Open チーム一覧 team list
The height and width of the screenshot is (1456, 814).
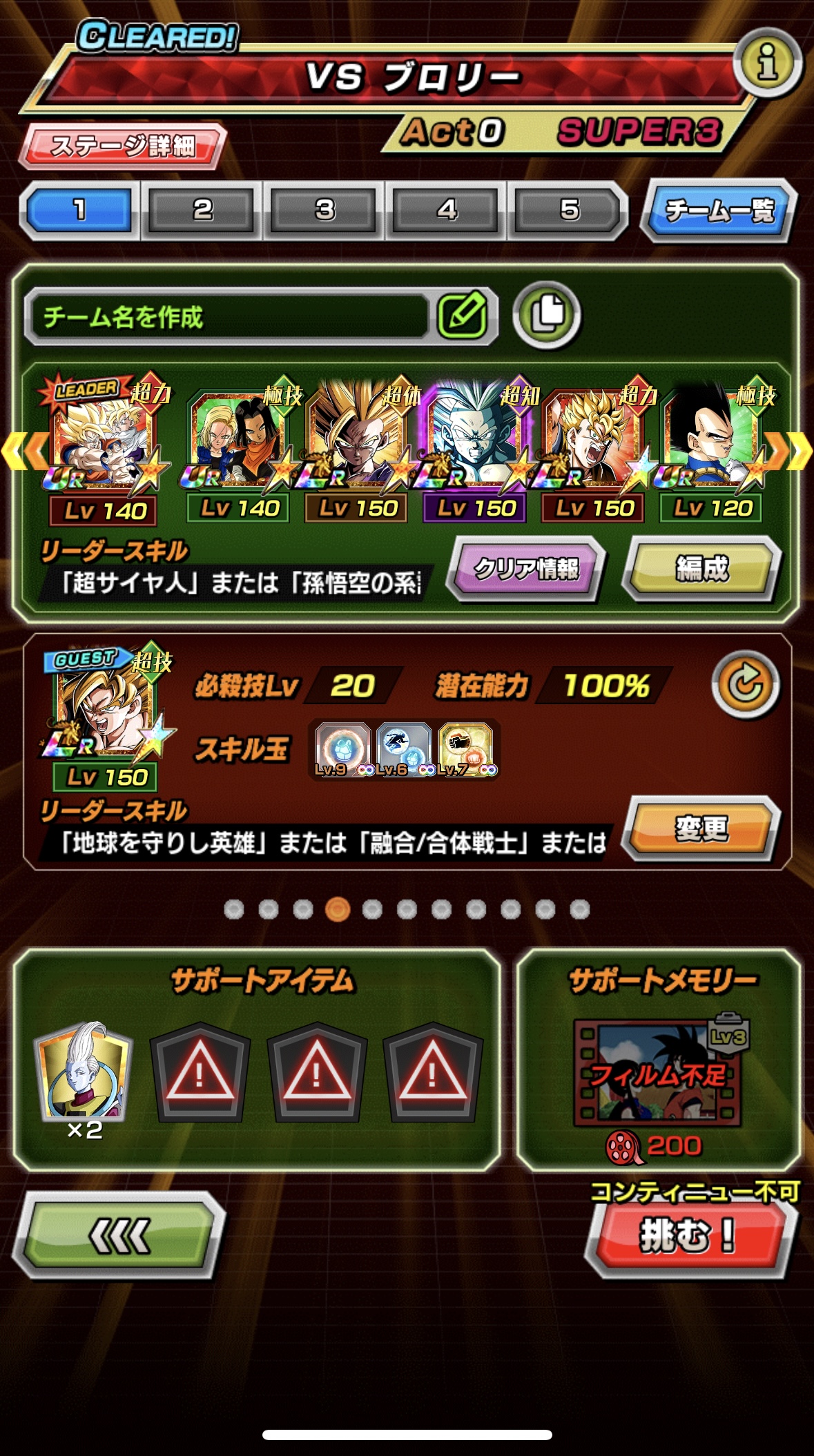[719, 210]
